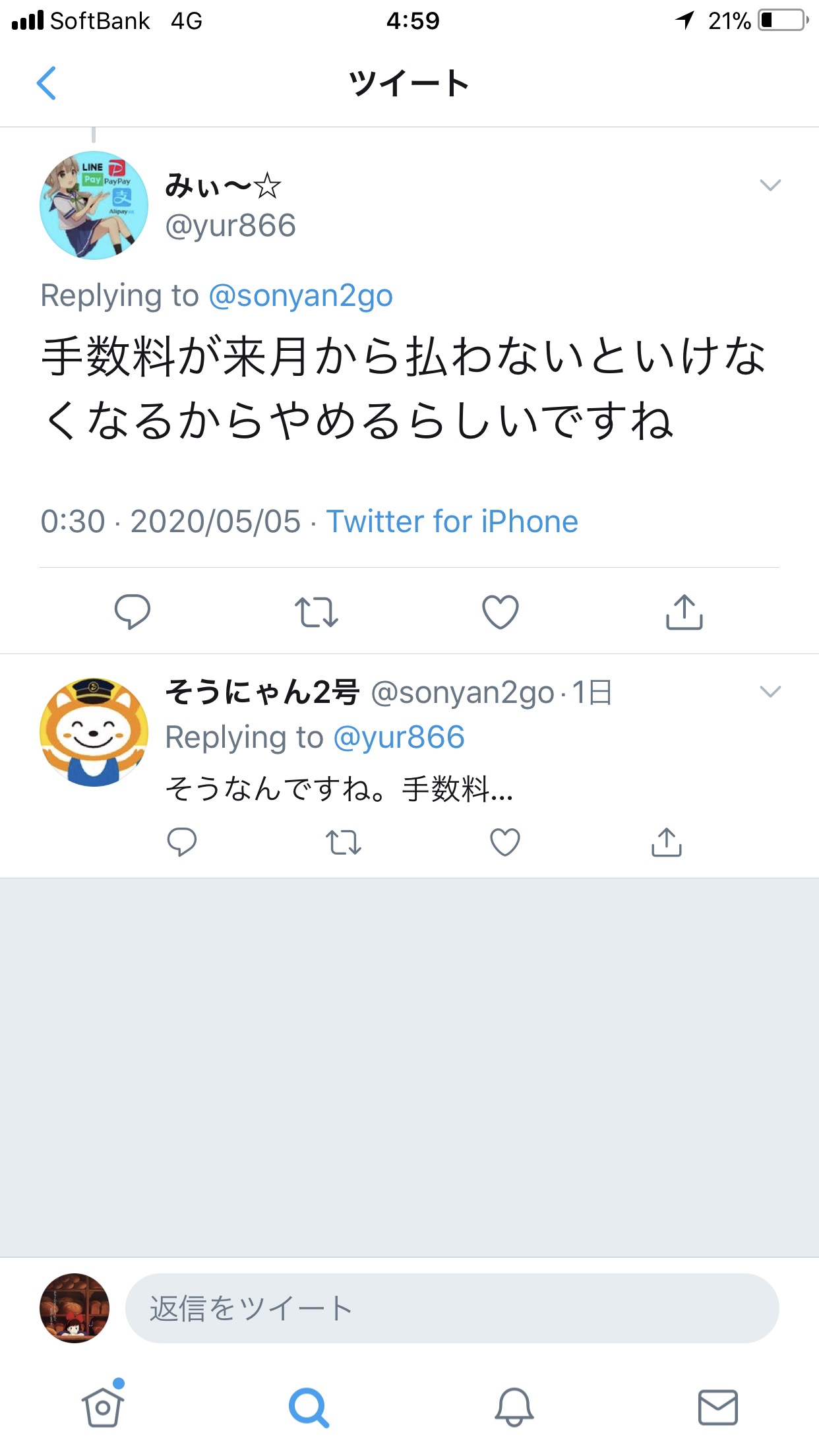This screenshot has width=819, height=1456.
Task: Share the main tweet by @yur866
Action: (x=684, y=612)
